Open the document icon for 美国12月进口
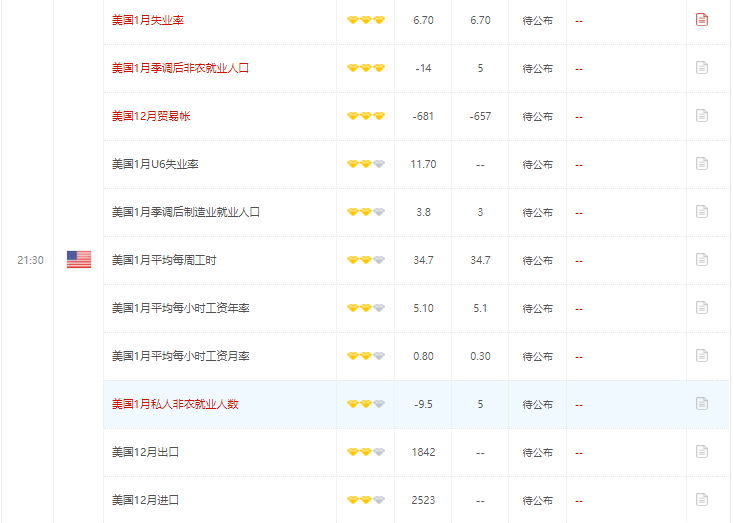 702,499
